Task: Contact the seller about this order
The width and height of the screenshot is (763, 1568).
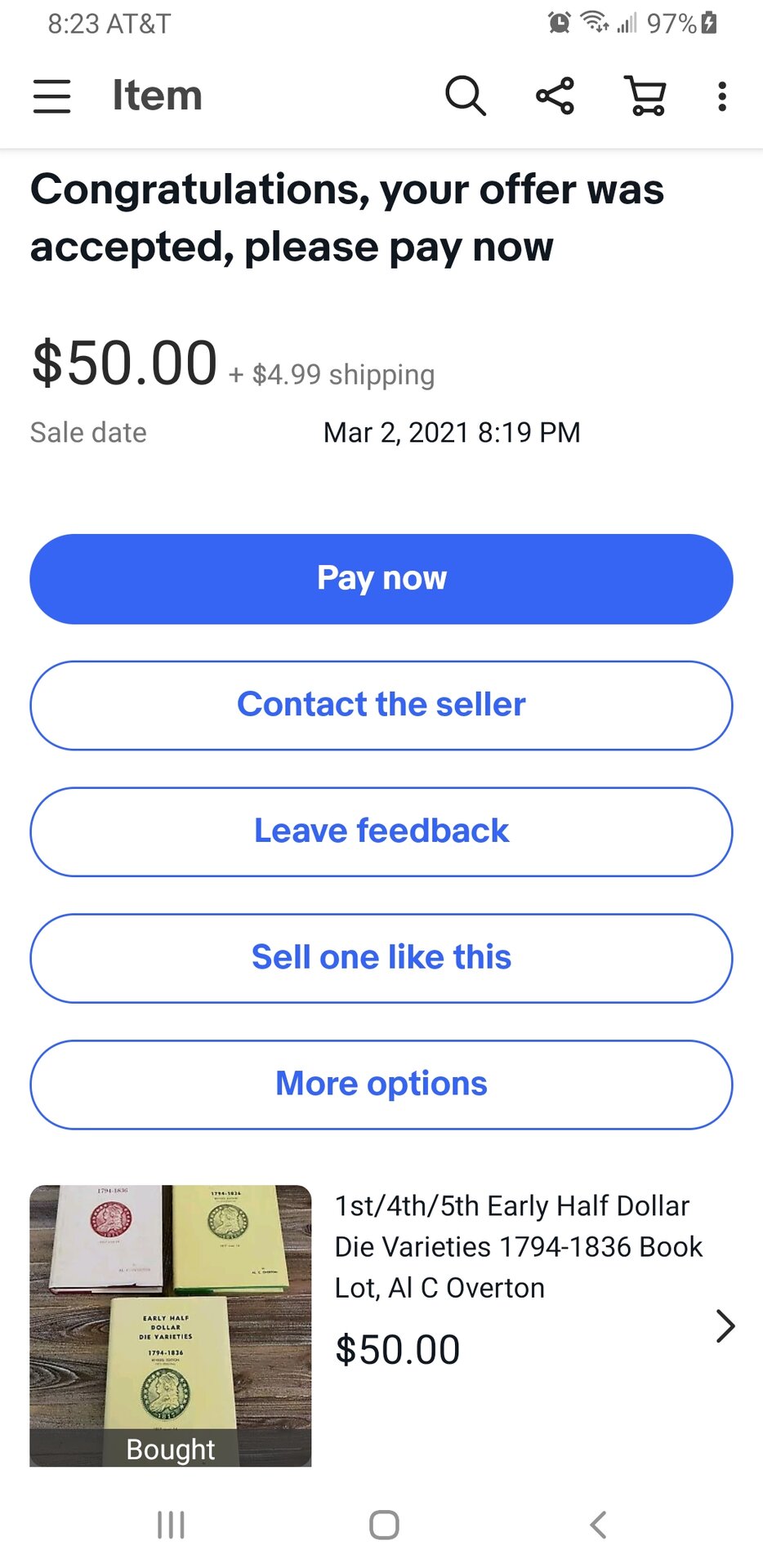Action: pos(381,706)
